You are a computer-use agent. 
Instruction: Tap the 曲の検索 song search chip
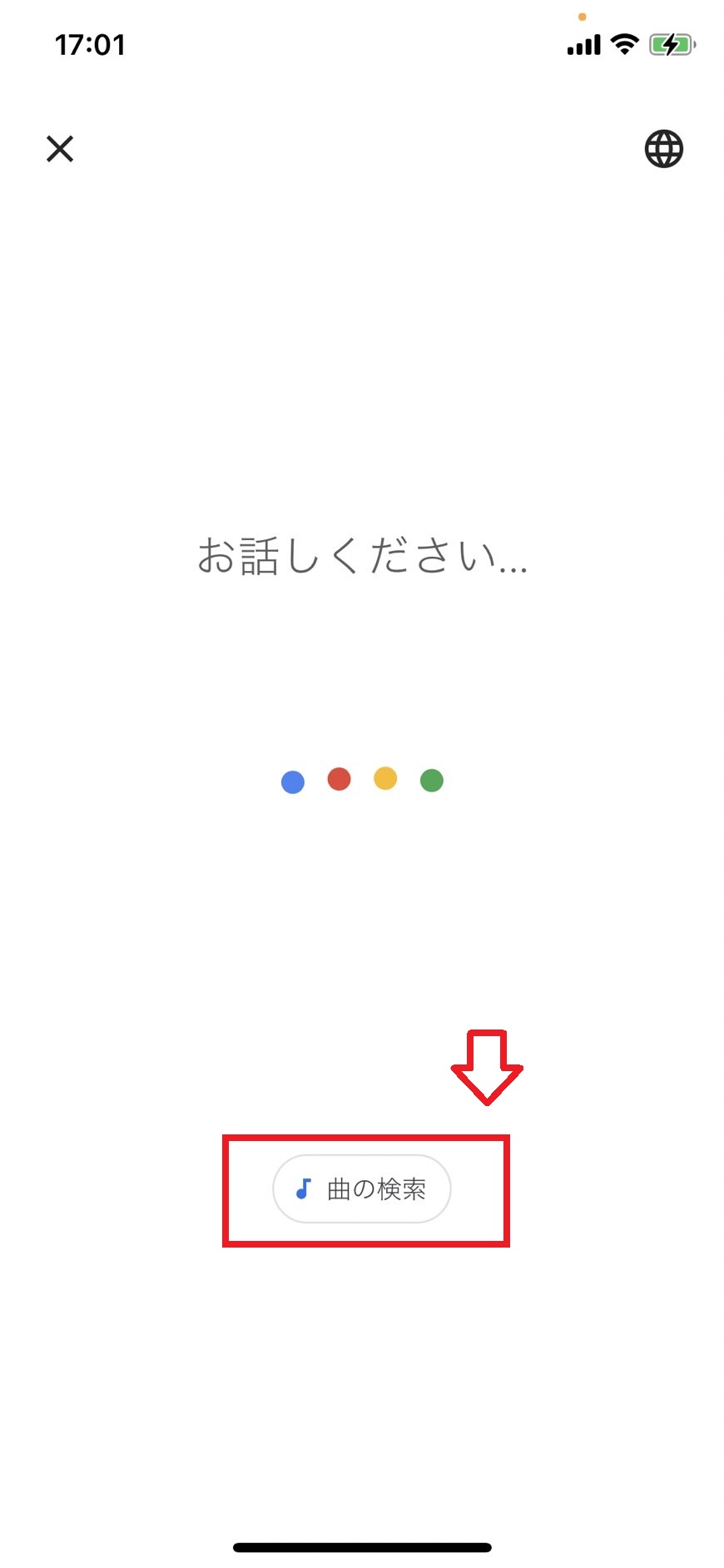[362, 1188]
